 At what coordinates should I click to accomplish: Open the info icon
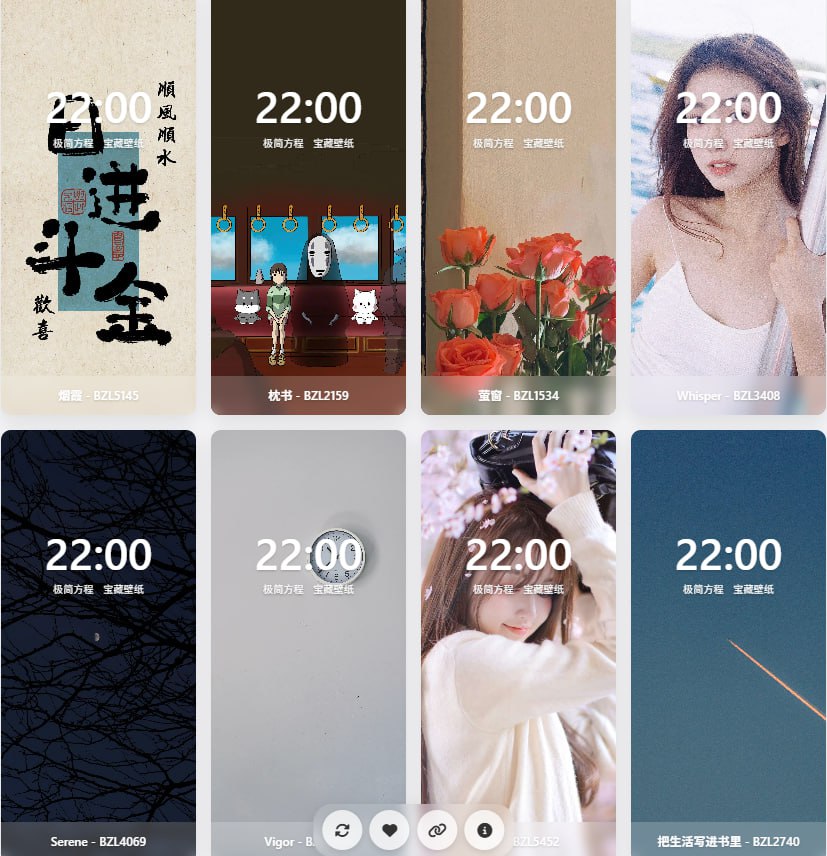(x=485, y=830)
